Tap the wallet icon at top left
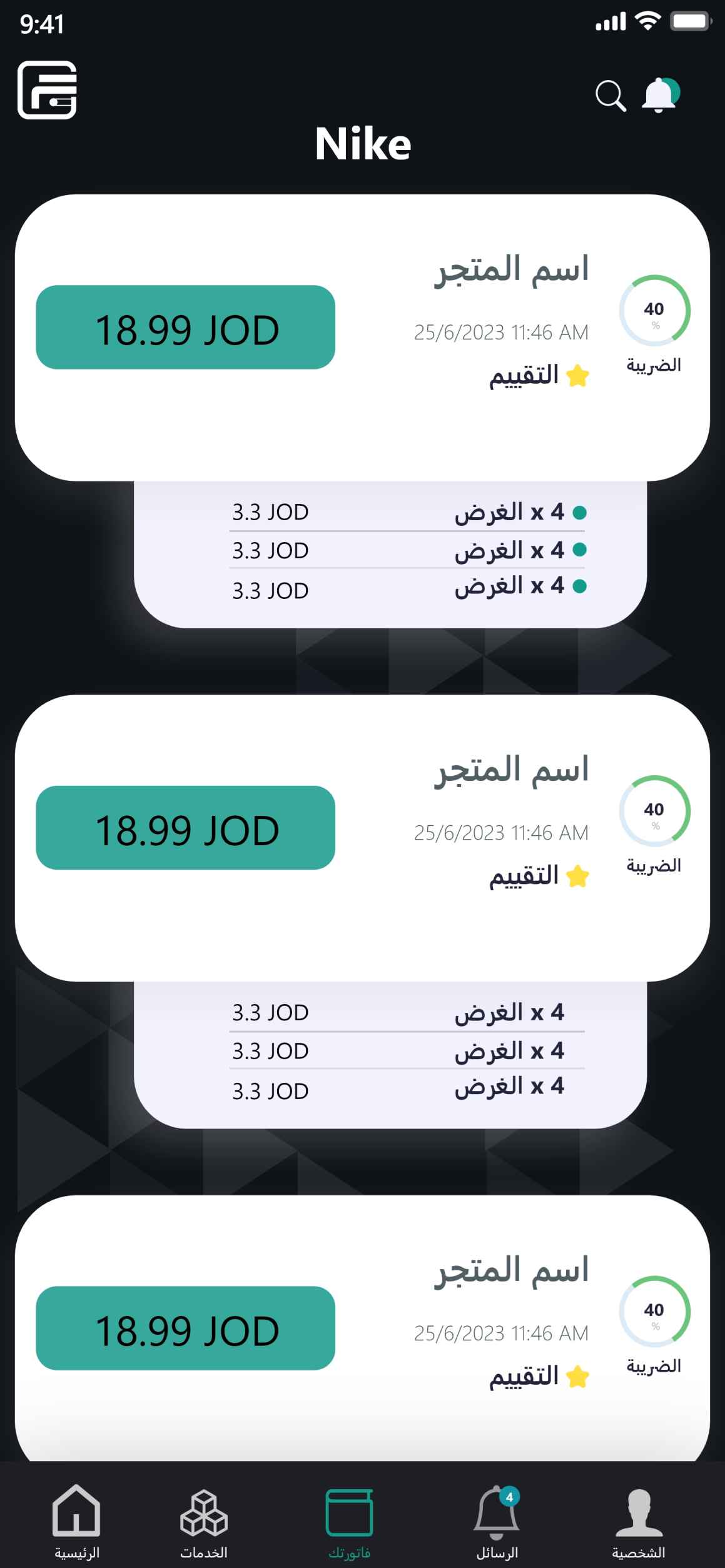 pyautogui.click(x=48, y=90)
